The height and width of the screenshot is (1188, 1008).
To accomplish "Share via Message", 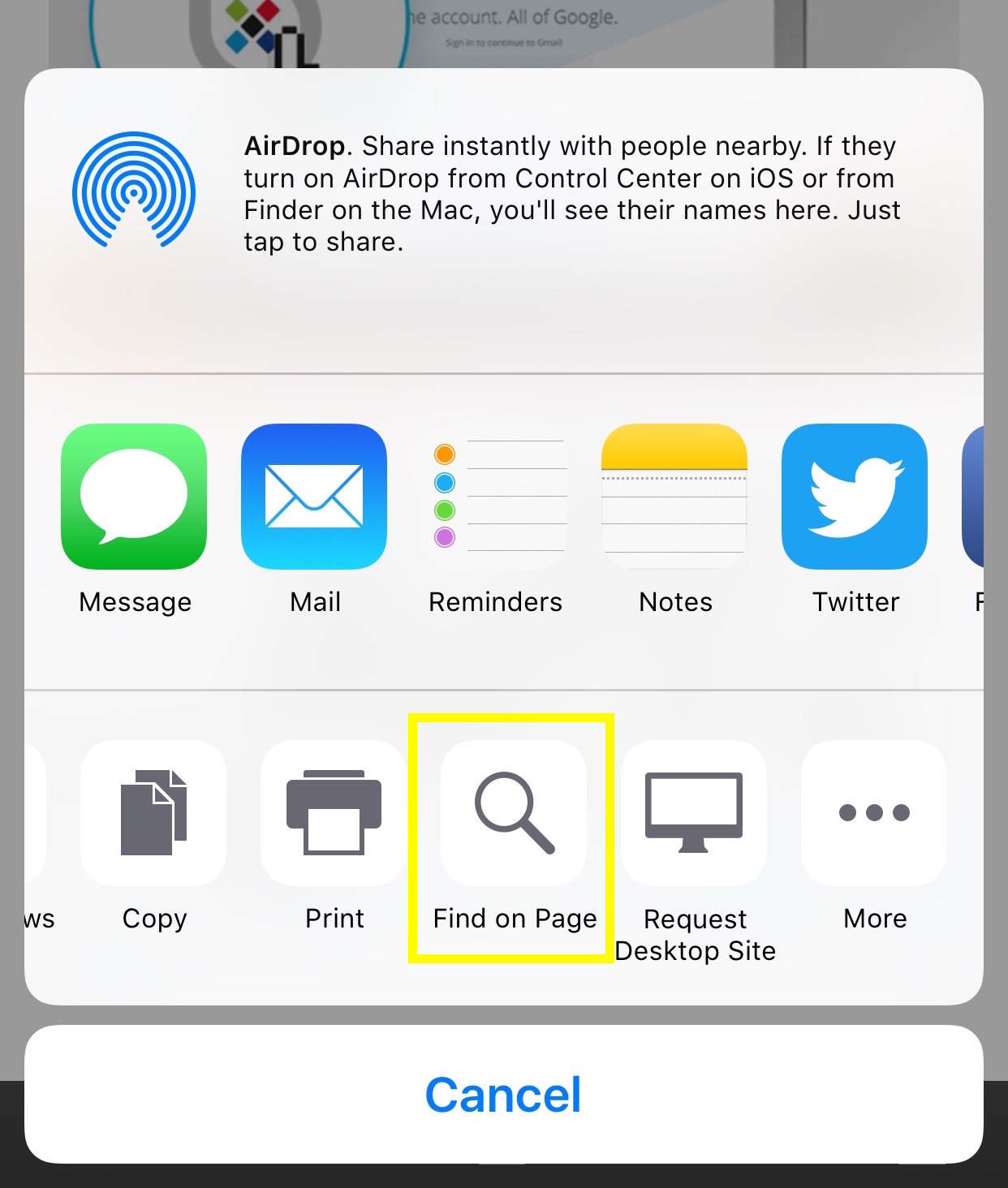I will pos(134,497).
